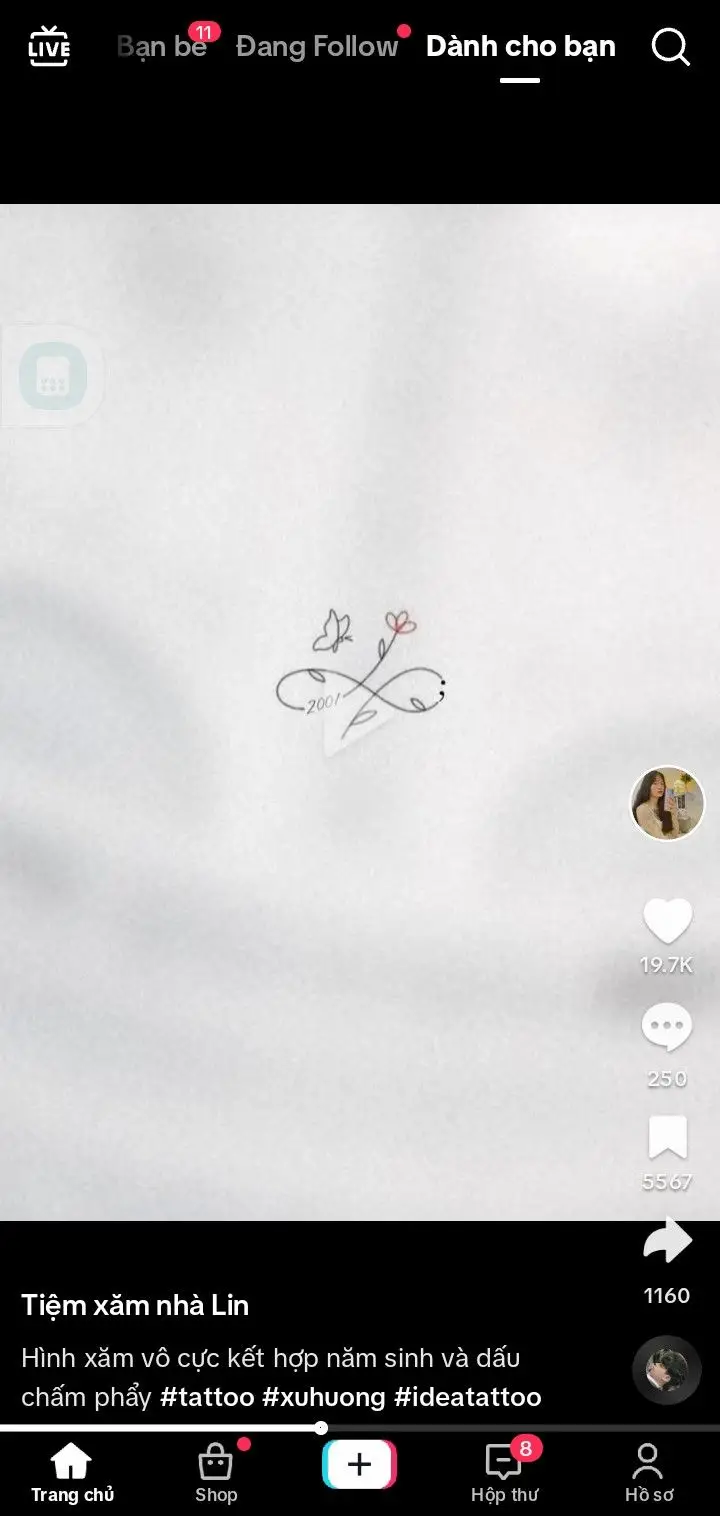720x1516 pixels.
Task: Open the #ideatattoo hashtag
Action: tap(468, 1396)
